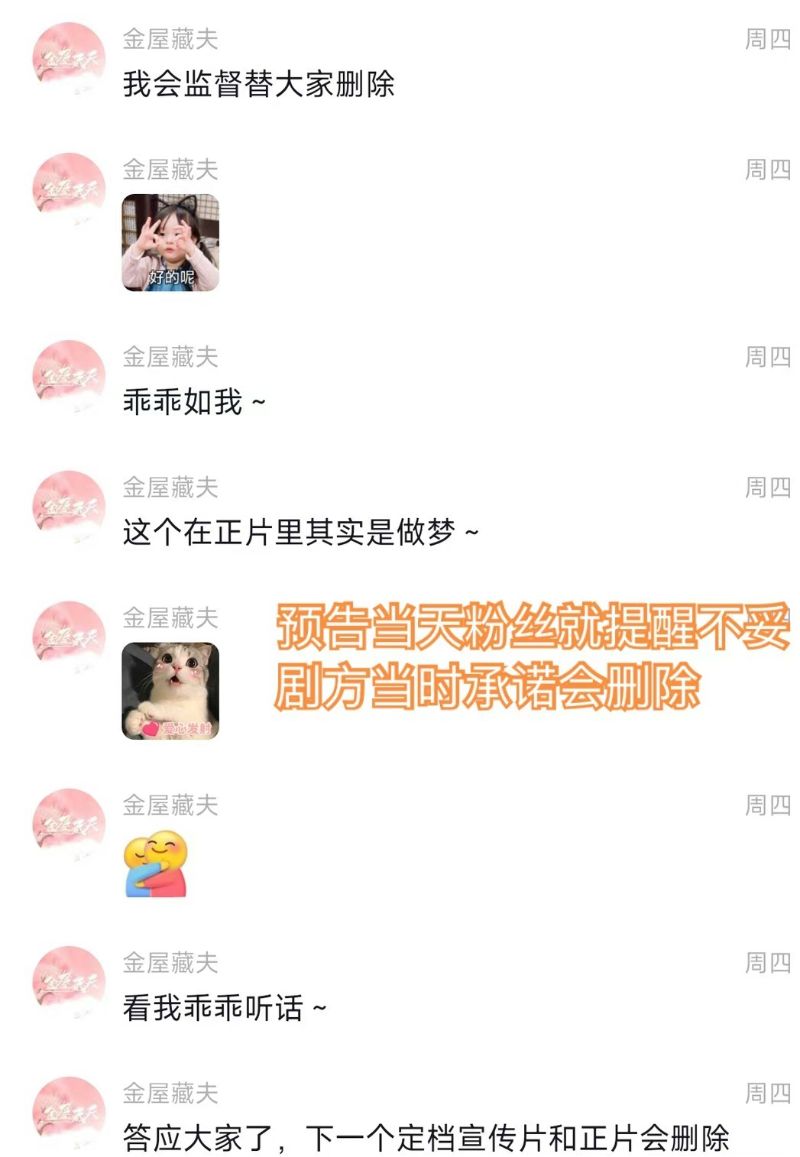Open the surprised cat sticker image
The width and height of the screenshot is (800, 1157).
(170, 691)
